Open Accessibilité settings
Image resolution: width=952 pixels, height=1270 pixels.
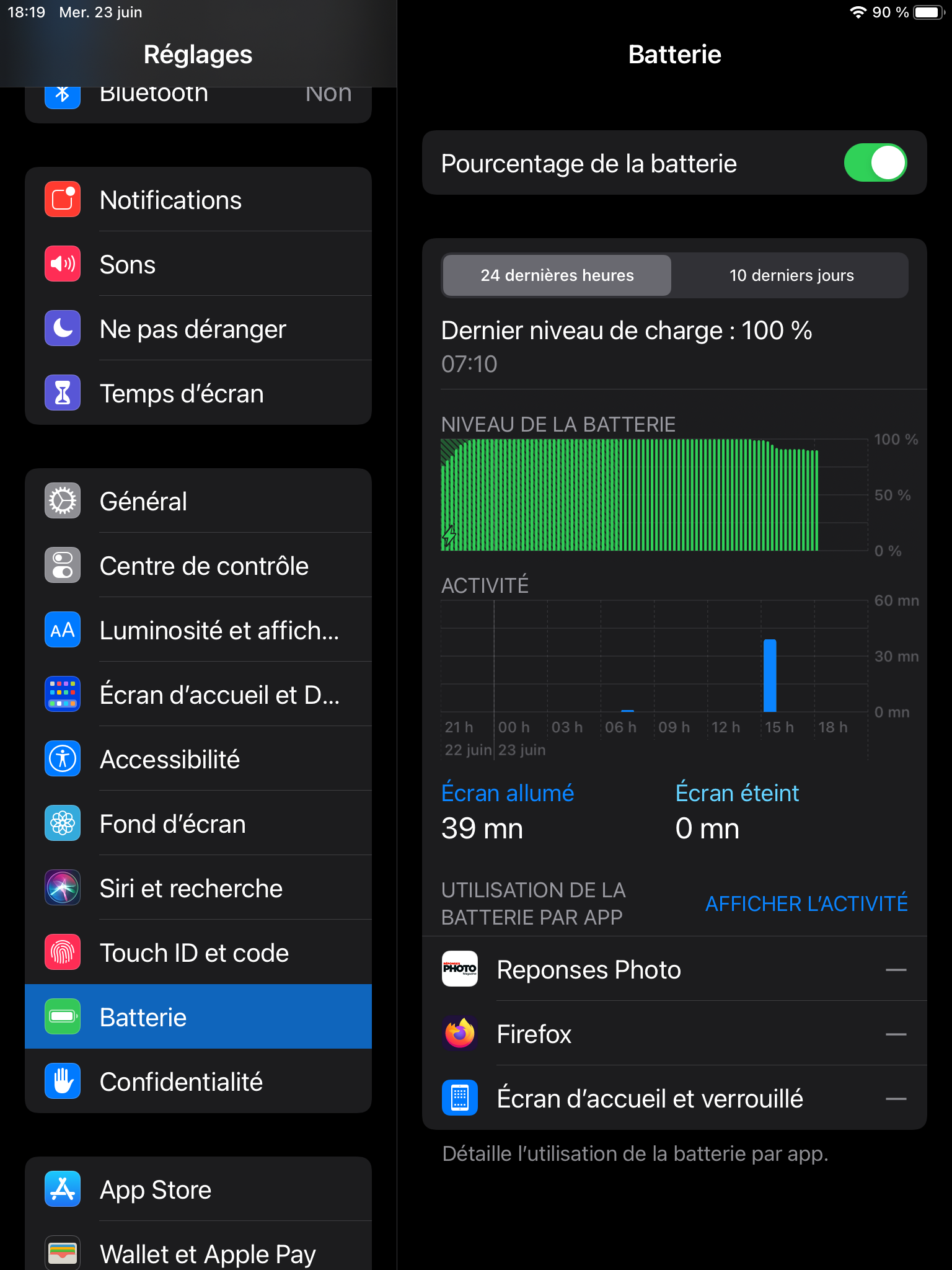198,759
